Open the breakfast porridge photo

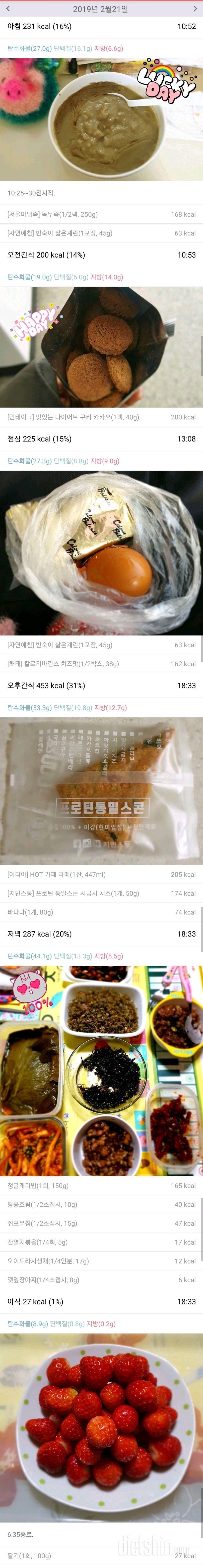point(101,119)
